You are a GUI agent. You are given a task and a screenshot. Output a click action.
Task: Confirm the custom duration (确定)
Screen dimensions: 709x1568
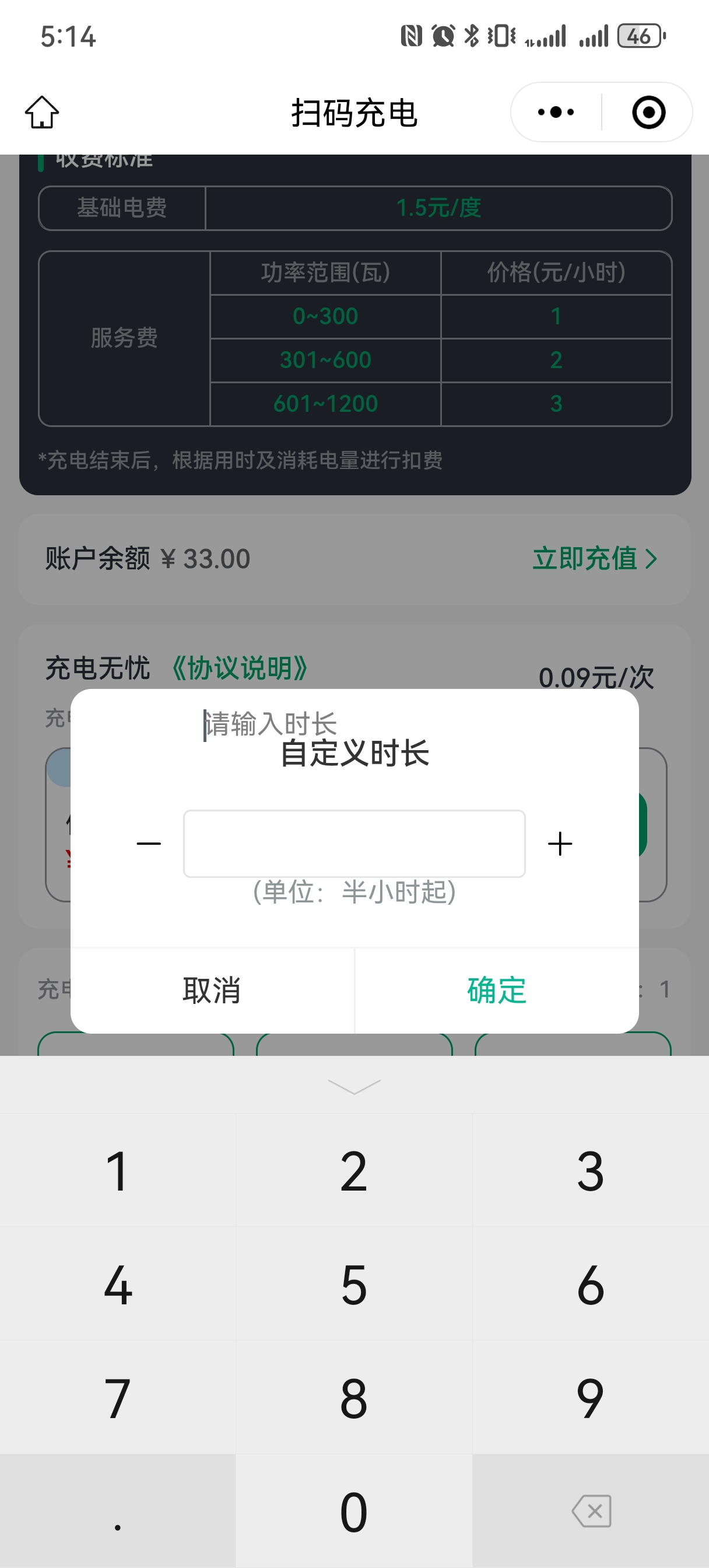coord(497,991)
